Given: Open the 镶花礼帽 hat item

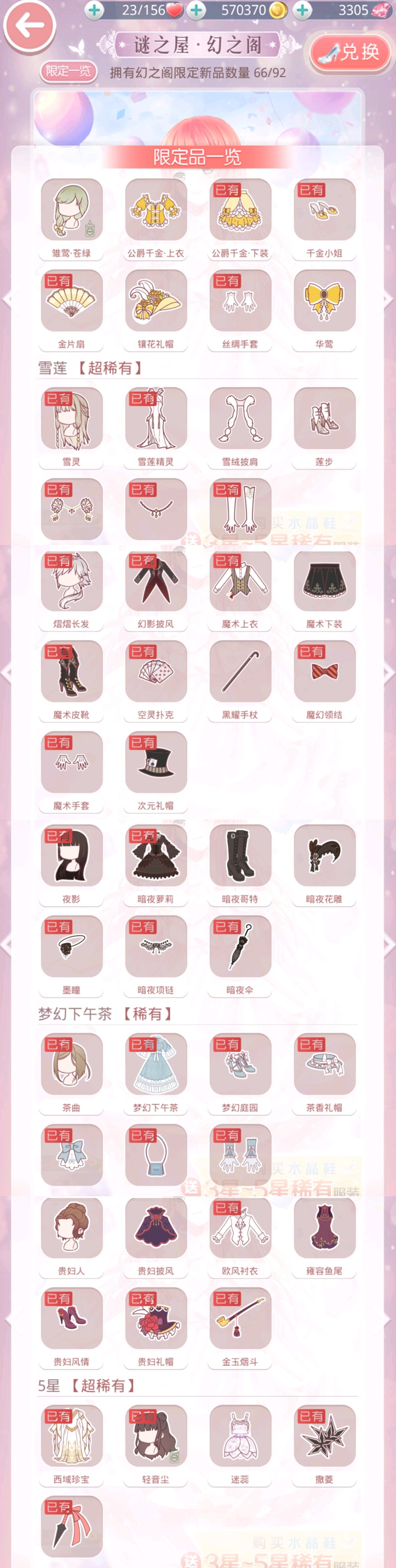Looking at the screenshot, I should 156,309.
